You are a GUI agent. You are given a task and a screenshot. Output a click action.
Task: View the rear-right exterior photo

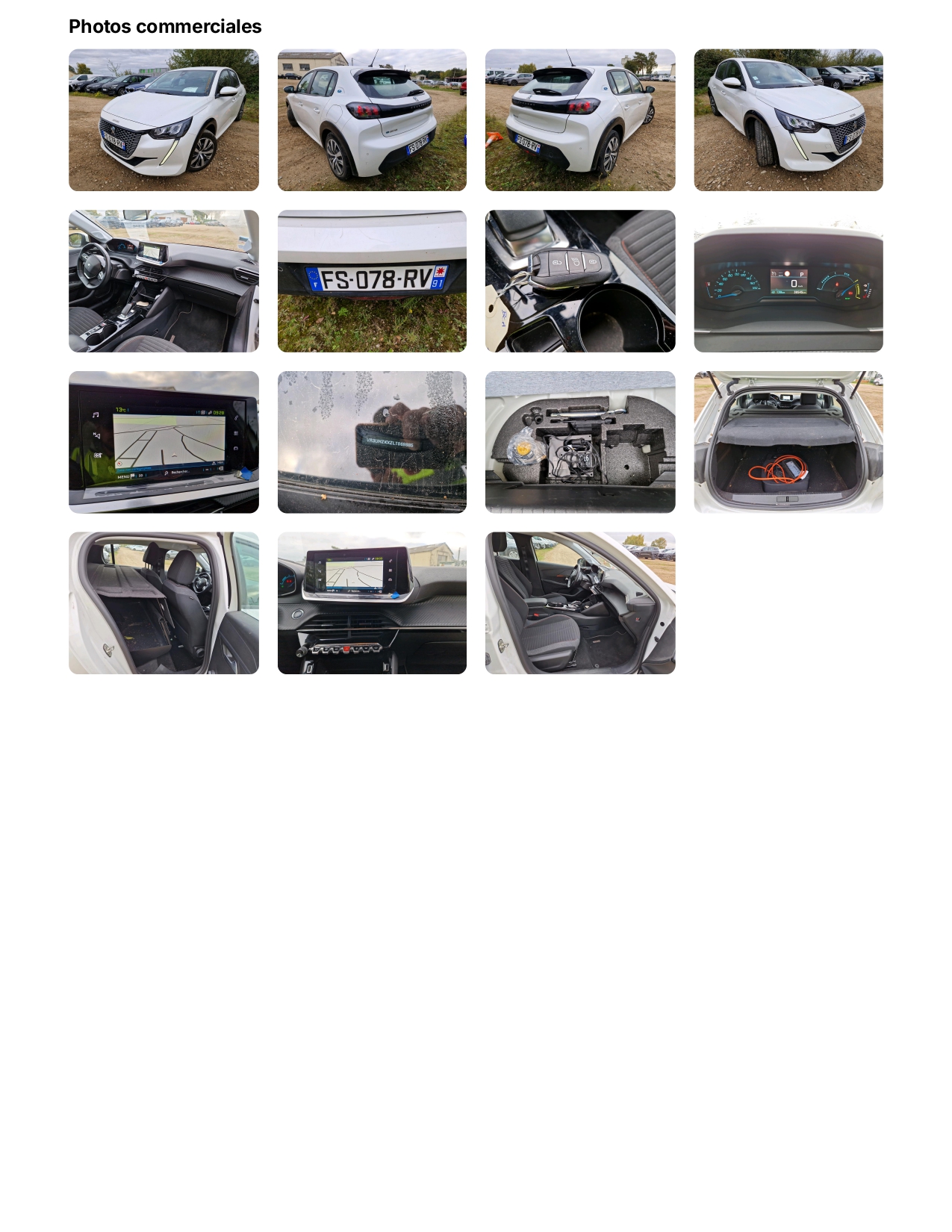tap(580, 120)
